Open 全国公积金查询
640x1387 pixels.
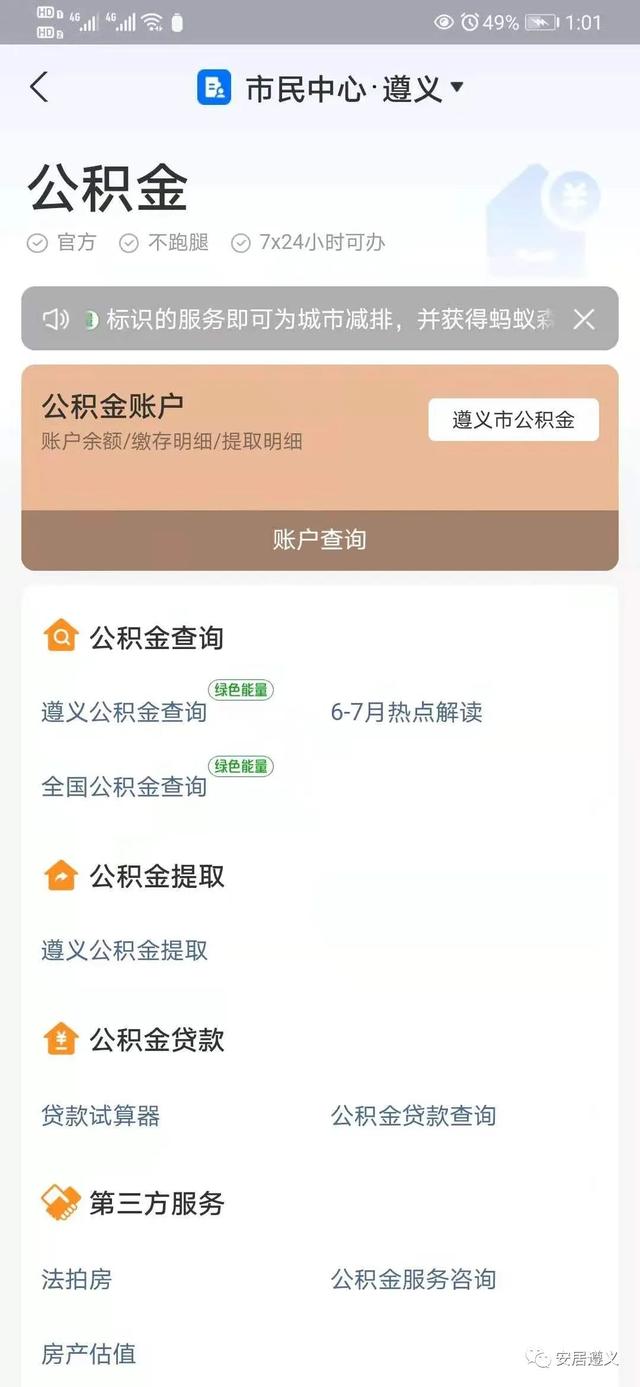point(124,787)
